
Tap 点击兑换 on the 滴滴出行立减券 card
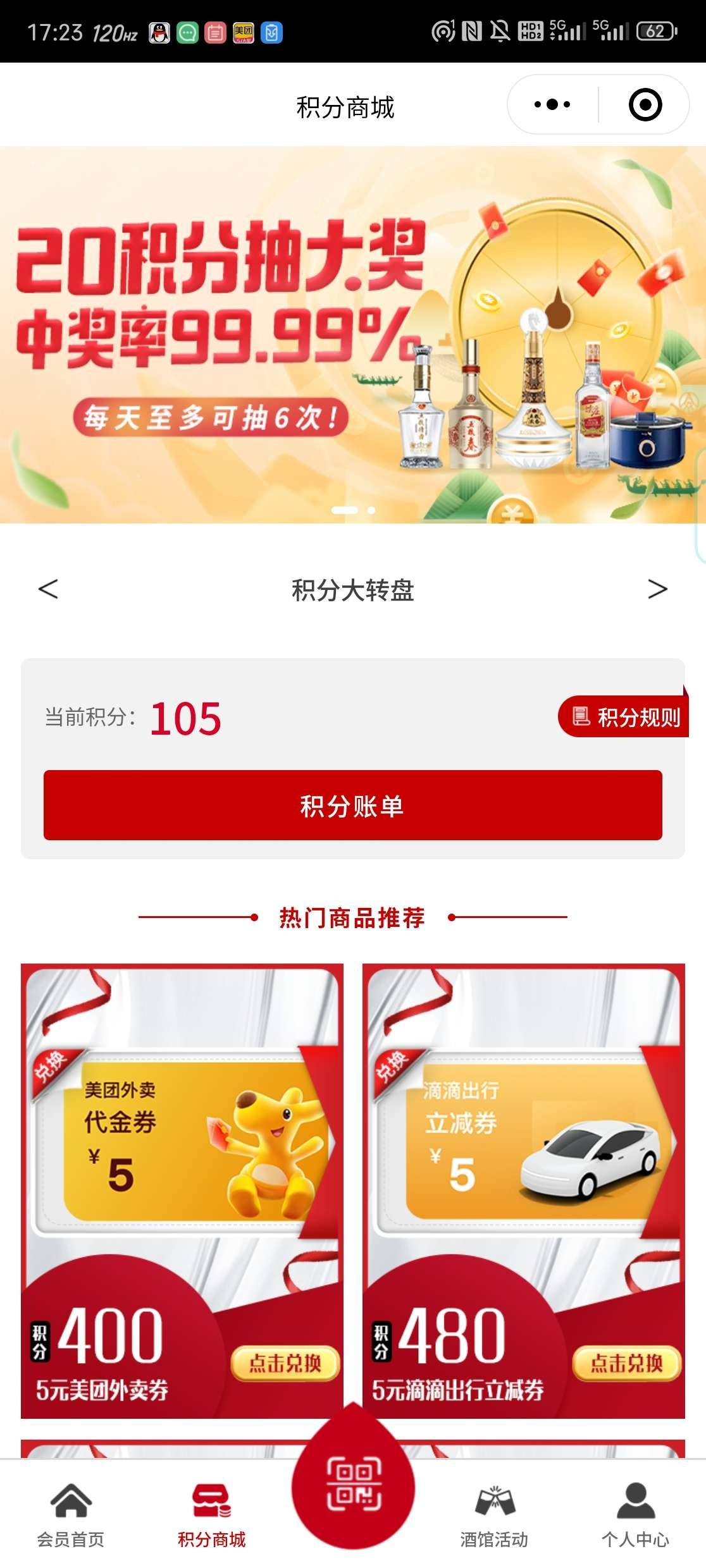click(627, 1364)
